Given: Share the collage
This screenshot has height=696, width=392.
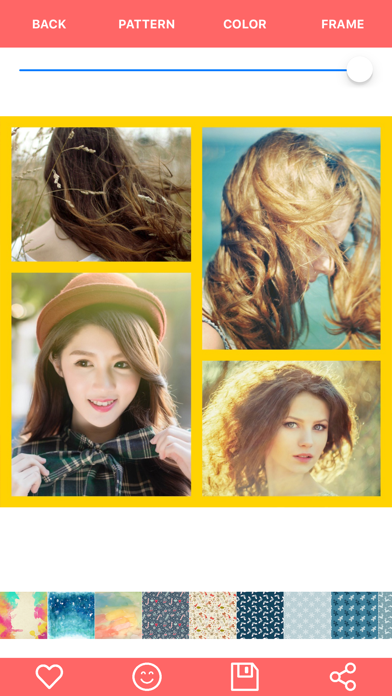Looking at the screenshot, I should pyautogui.click(x=343, y=676).
